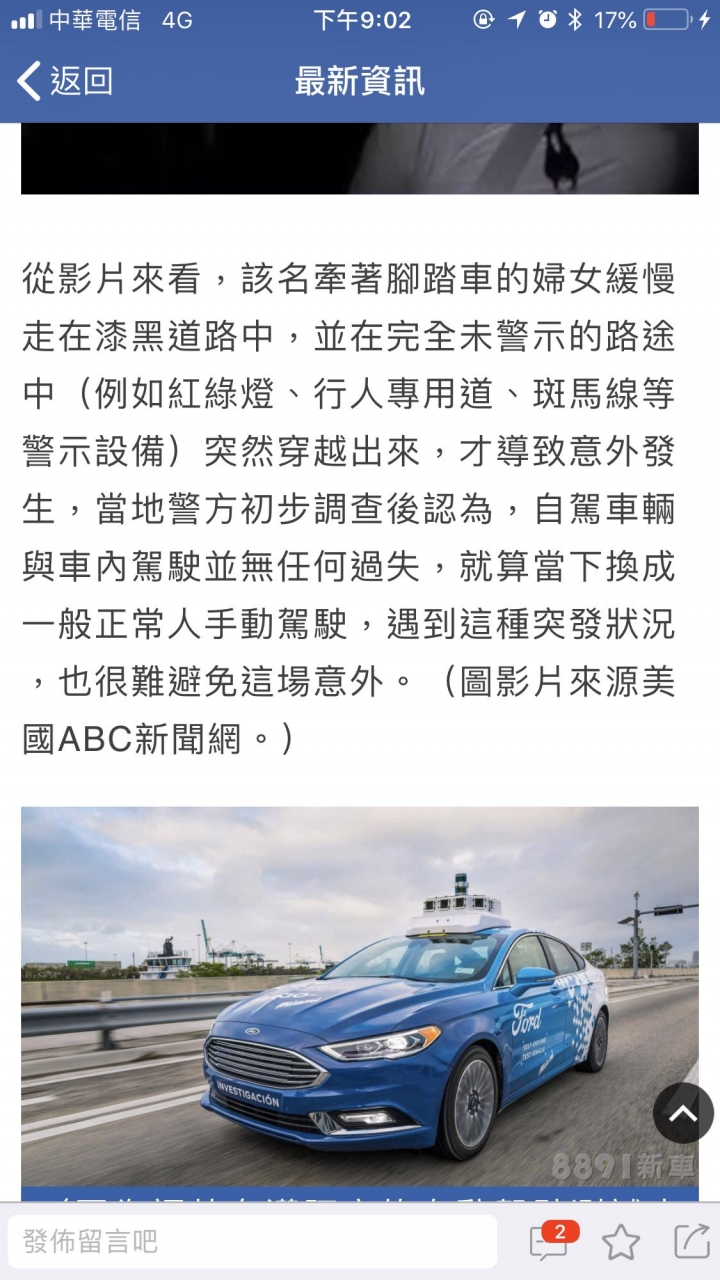Go back via the 返回 button
This screenshot has height=1280, width=720.
point(64,81)
